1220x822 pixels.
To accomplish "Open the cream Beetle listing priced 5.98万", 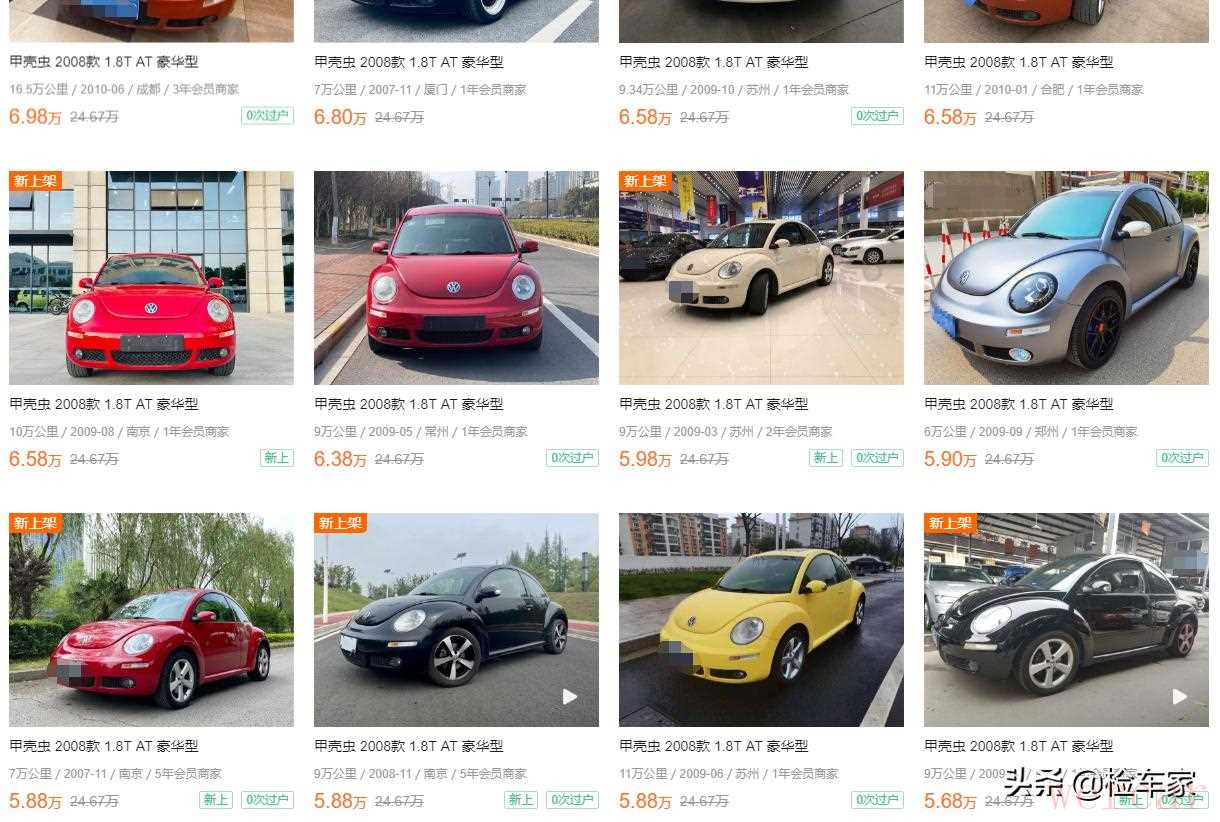I will 761,278.
